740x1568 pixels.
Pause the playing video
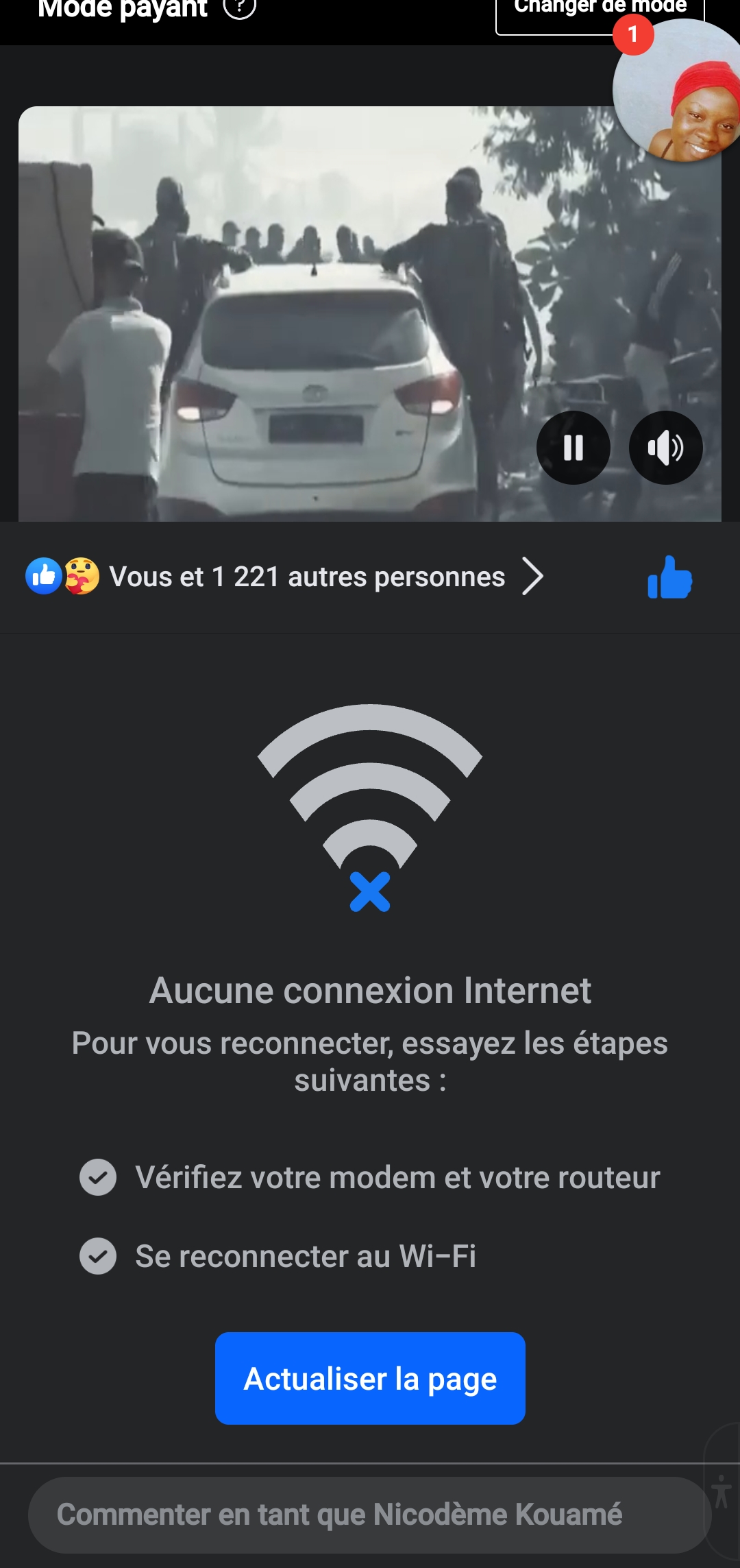tap(573, 448)
